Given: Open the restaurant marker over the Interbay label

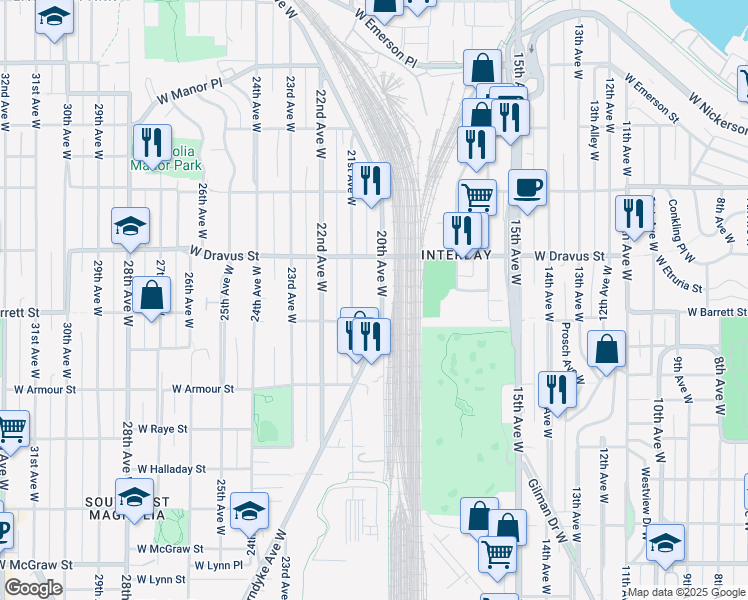Looking at the screenshot, I should pyautogui.click(x=462, y=232).
